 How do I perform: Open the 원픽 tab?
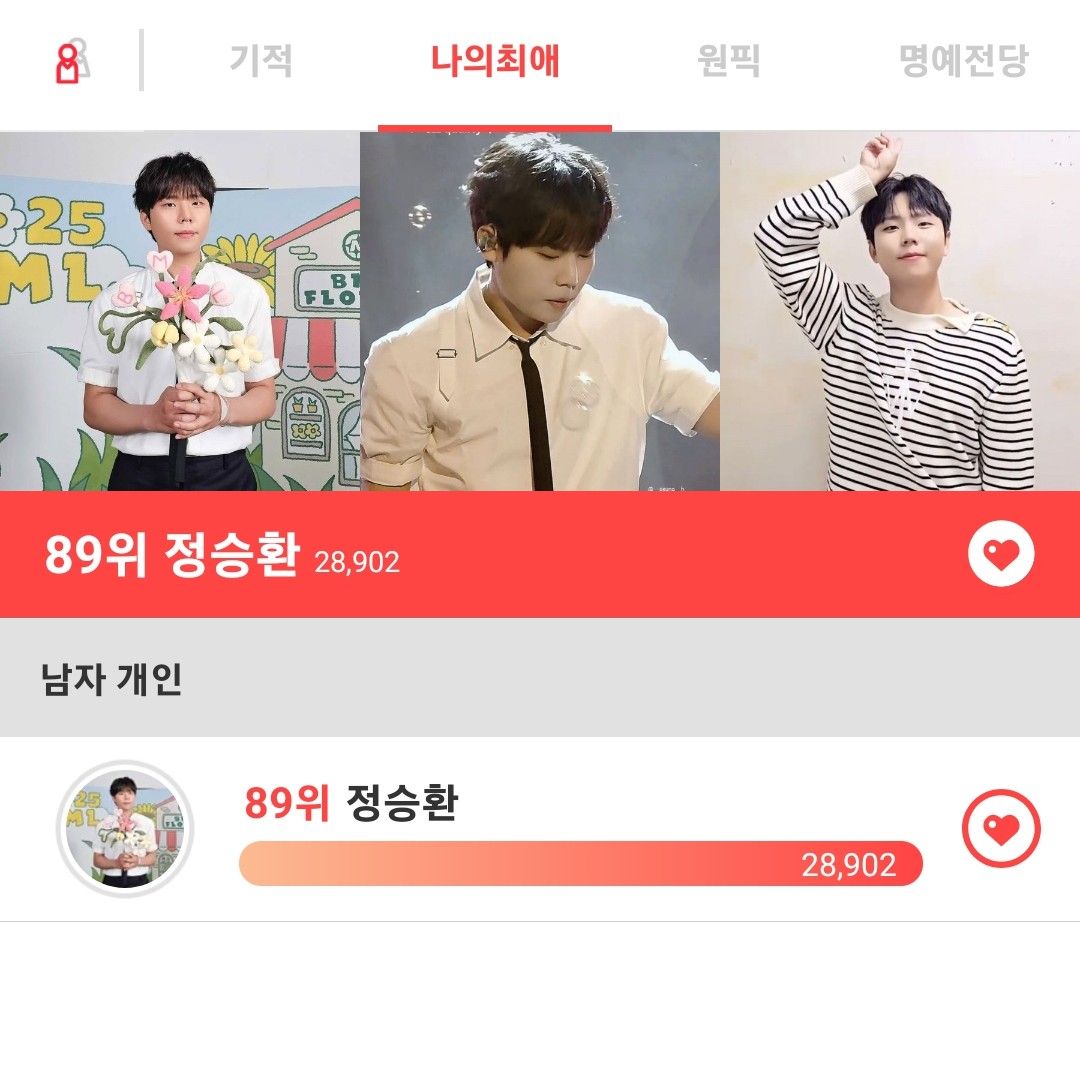[728, 61]
